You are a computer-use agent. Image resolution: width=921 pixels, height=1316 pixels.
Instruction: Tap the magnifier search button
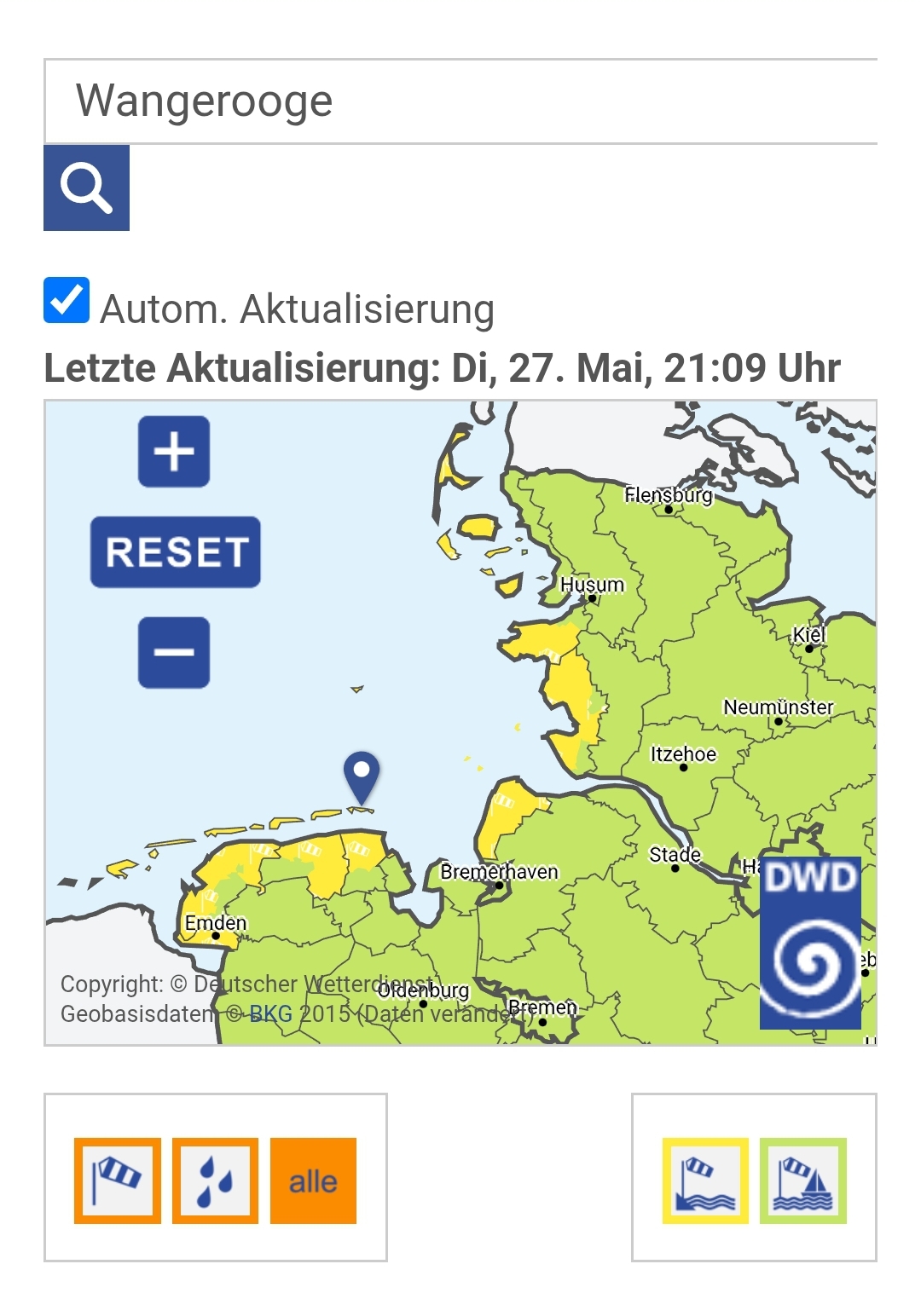pyautogui.click(x=86, y=188)
